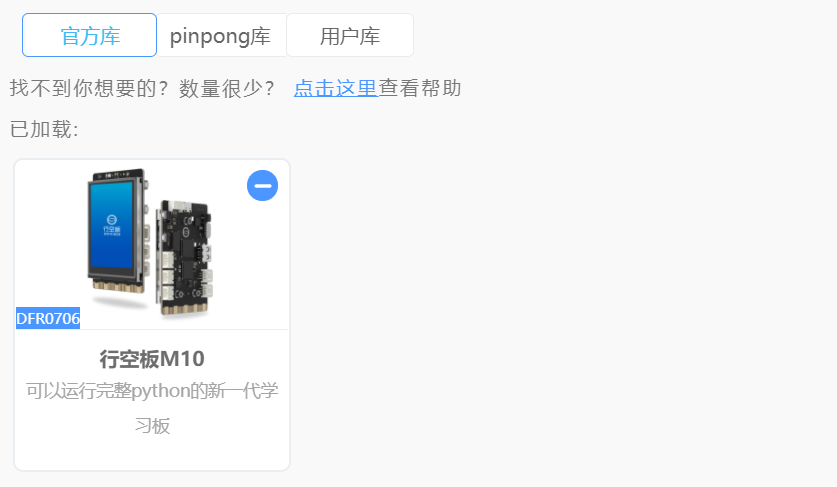Select the 行空板M10 card
The height and width of the screenshot is (487, 837).
(152, 359)
